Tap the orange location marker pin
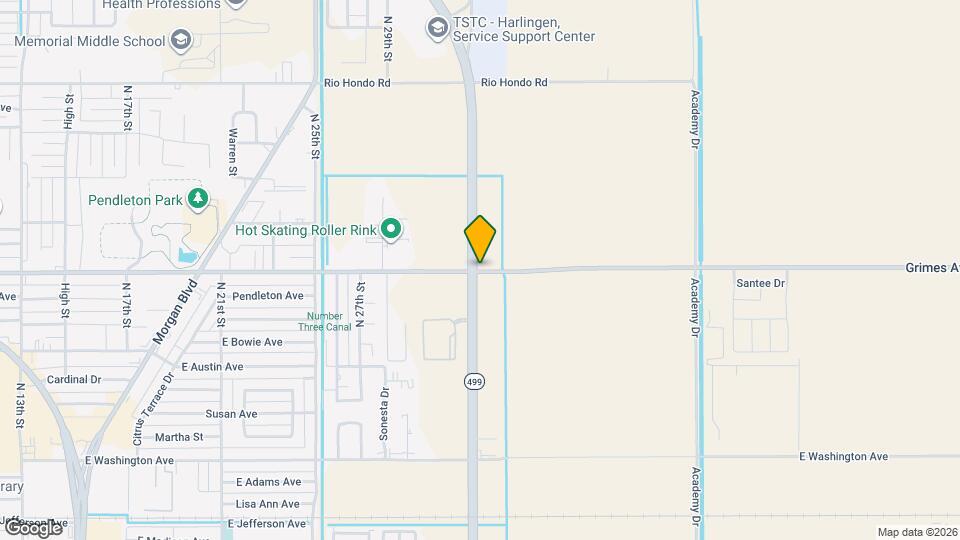The width and height of the screenshot is (960, 540). pyautogui.click(x=480, y=240)
